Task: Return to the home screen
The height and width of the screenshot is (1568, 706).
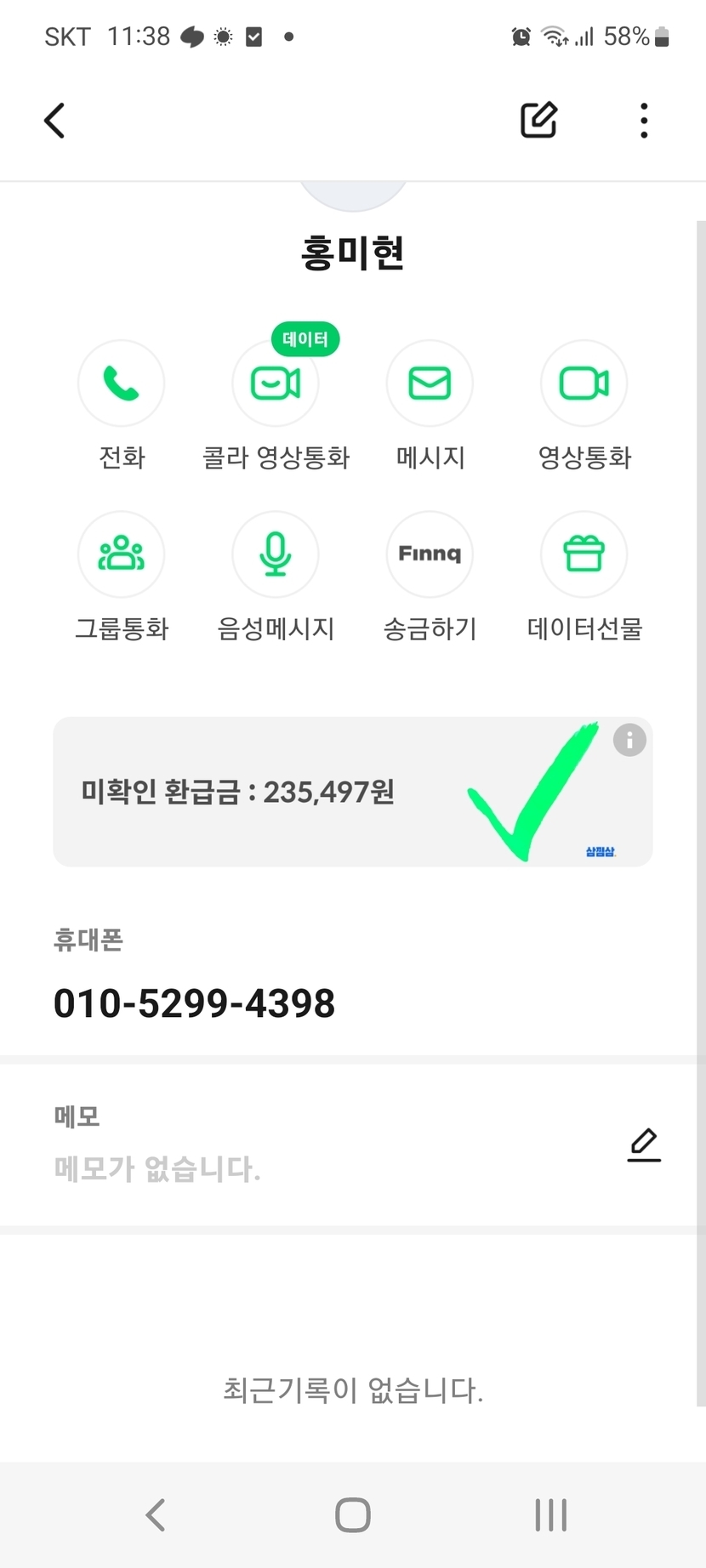Action: coord(353,1514)
